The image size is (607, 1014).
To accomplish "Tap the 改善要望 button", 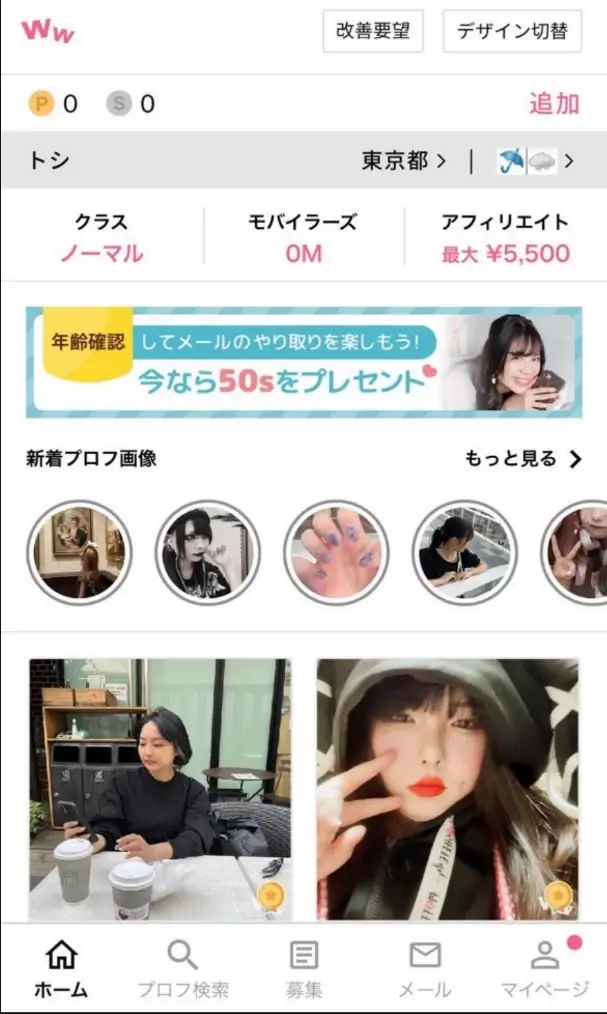I will tap(373, 31).
